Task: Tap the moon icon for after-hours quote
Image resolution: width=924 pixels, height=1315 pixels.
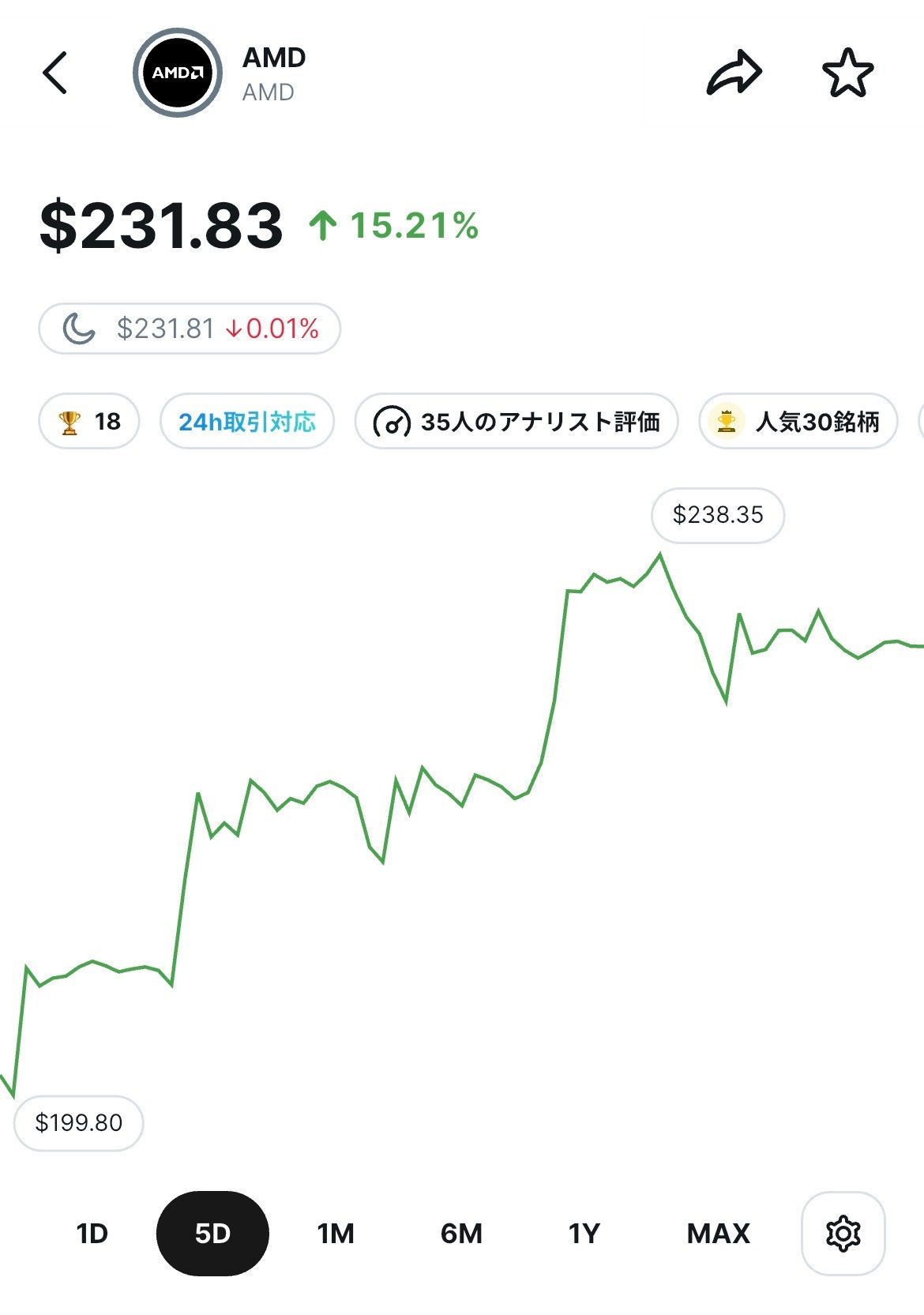Action: tap(78, 327)
